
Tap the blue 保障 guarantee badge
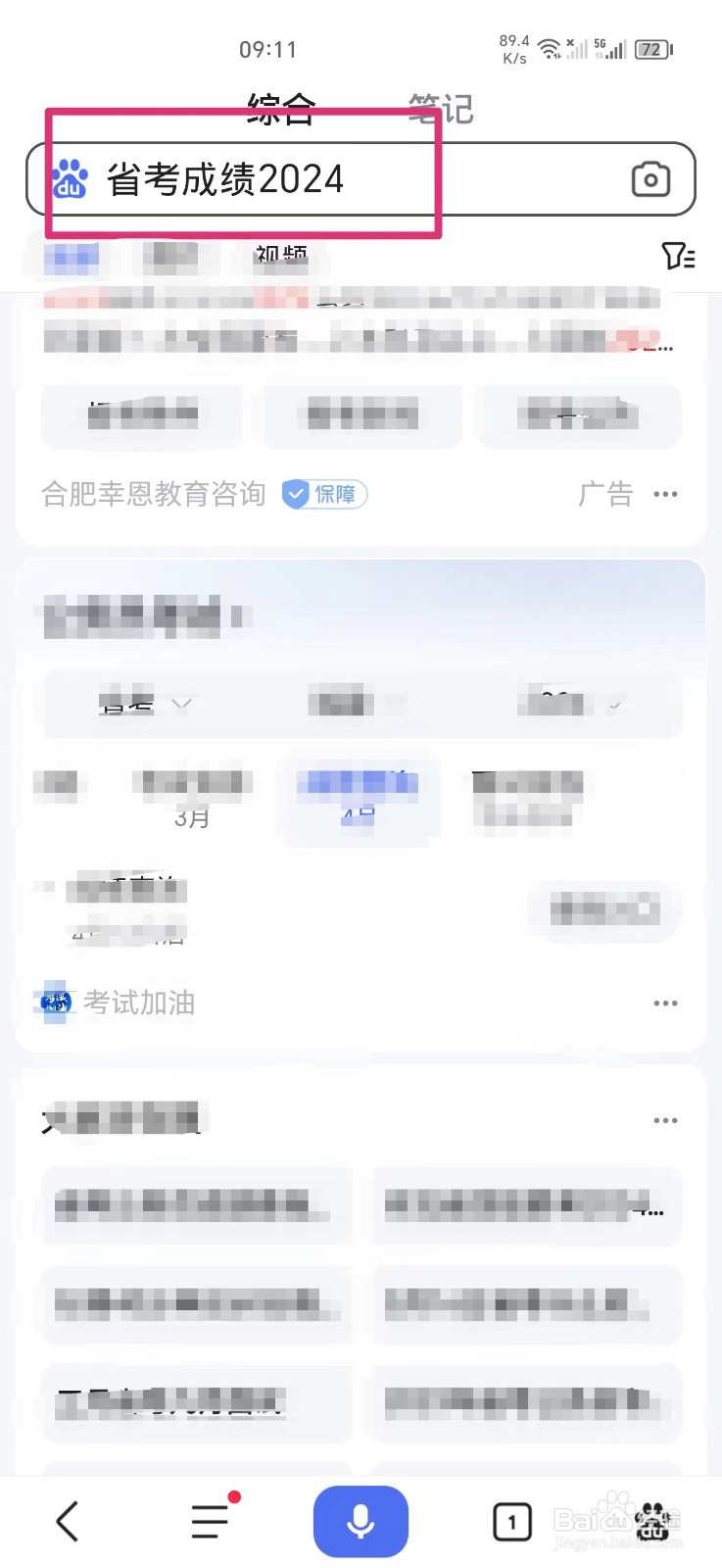click(x=323, y=494)
